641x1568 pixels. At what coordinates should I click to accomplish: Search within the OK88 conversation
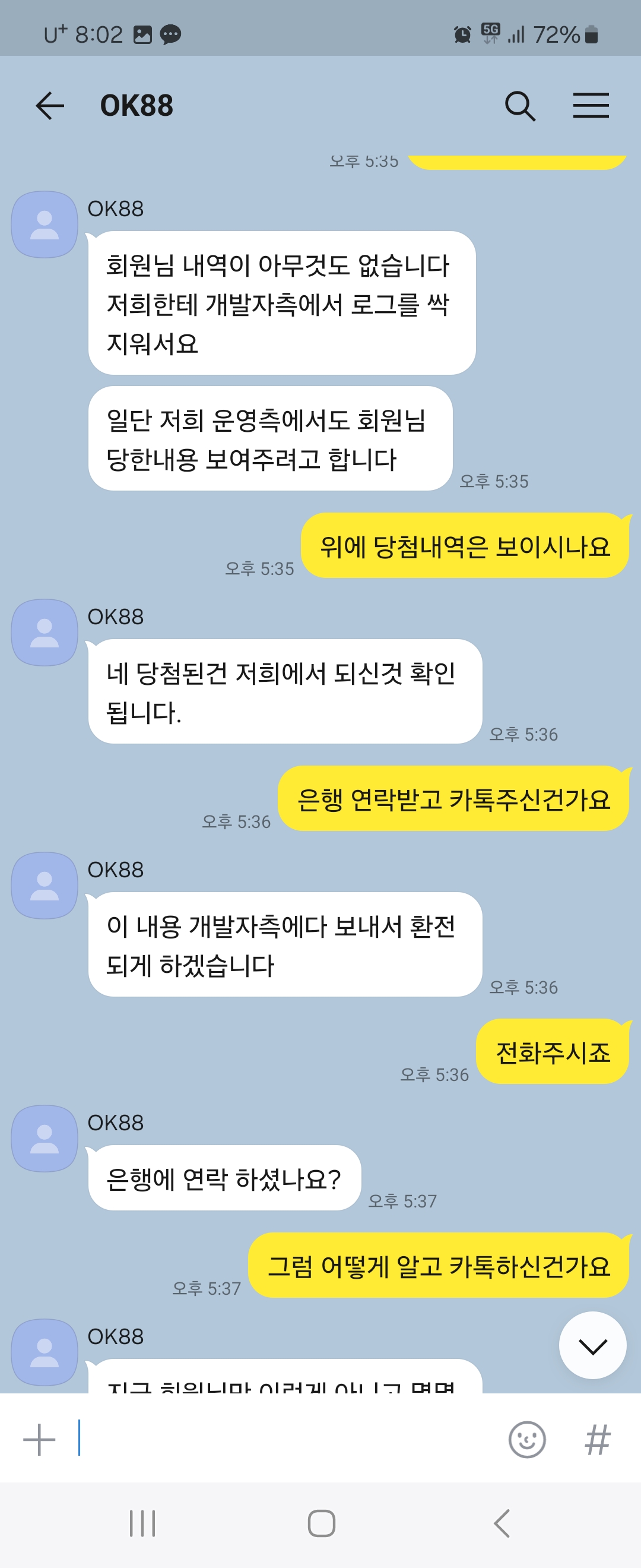(x=520, y=106)
